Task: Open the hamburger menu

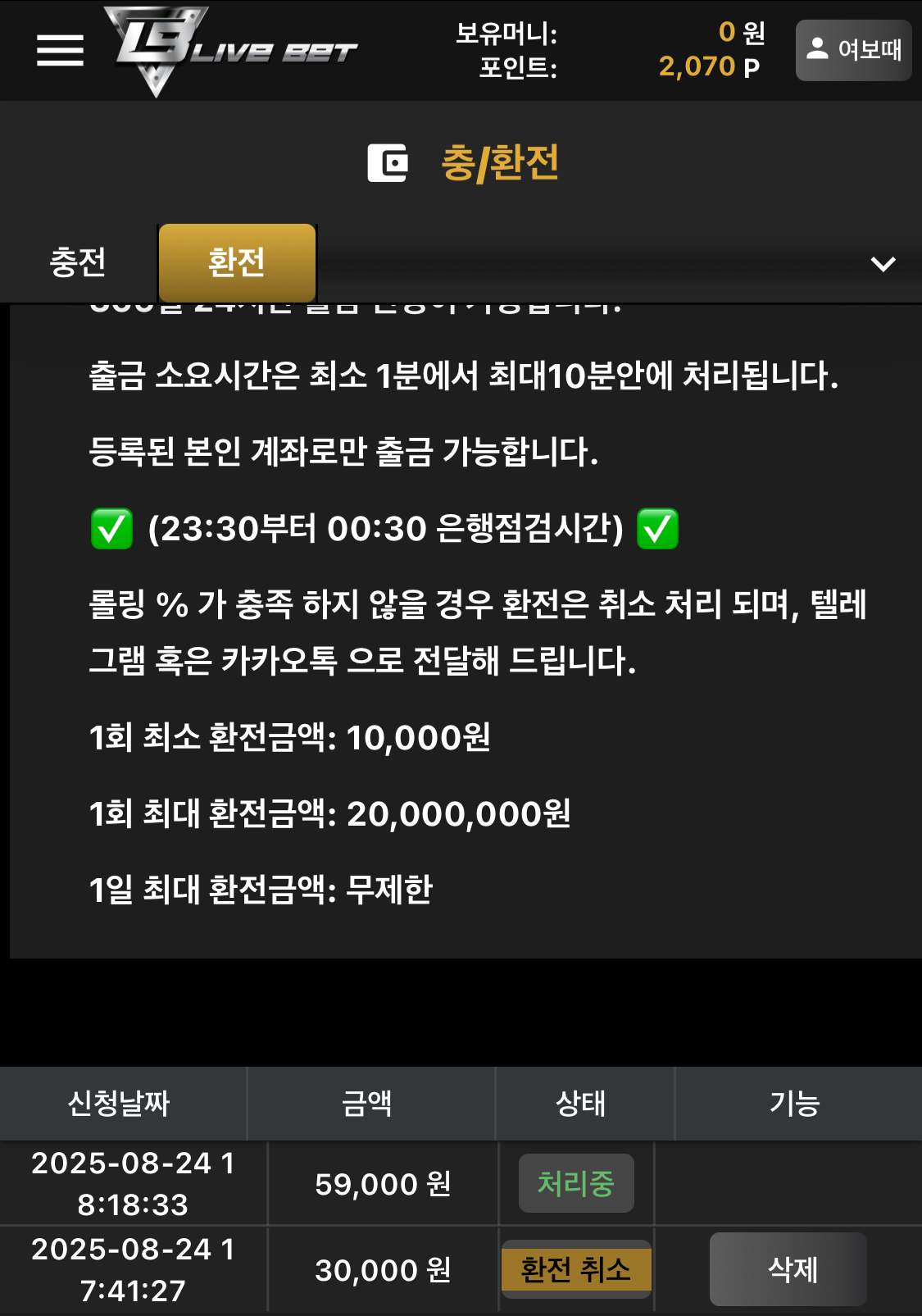Action: click(x=60, y=50)
